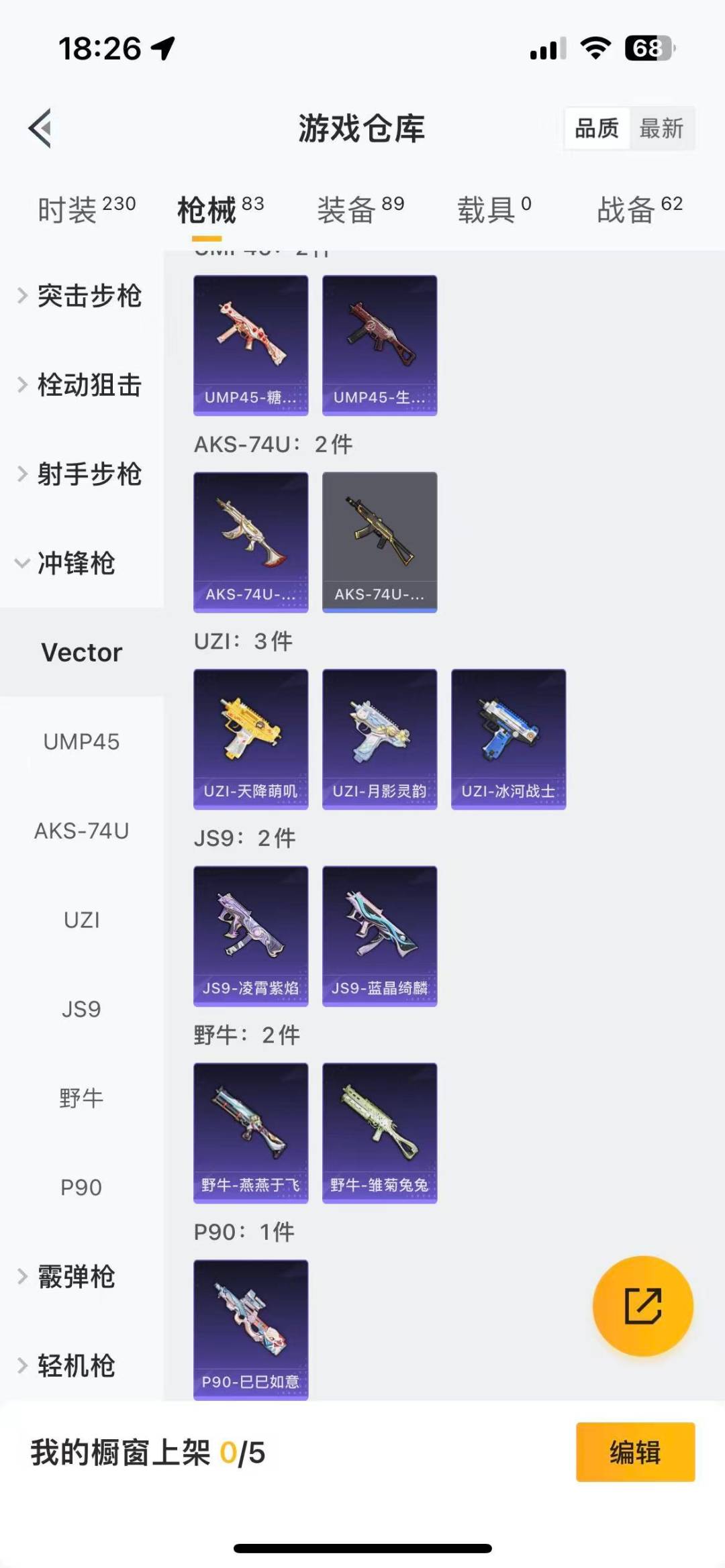Expand the 突击步枪 category
Screen dimensions: 725x1568
coord(81,296)
